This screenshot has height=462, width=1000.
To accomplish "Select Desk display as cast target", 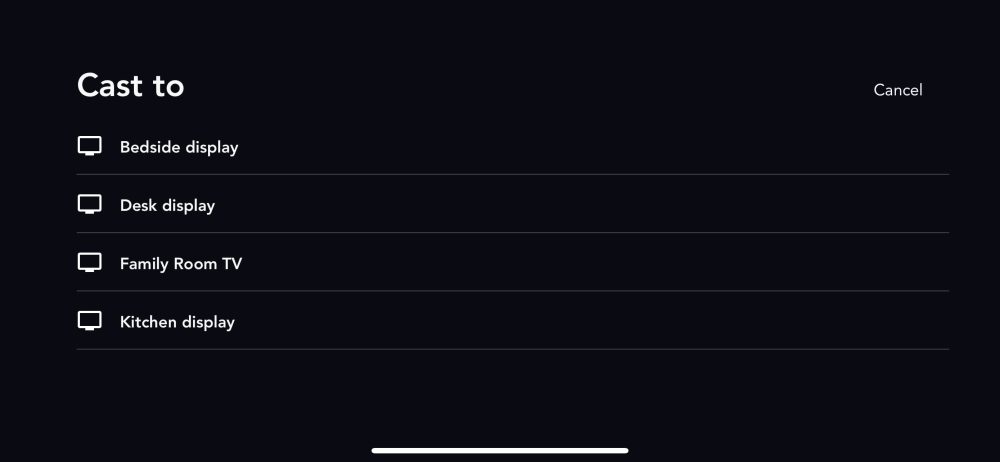I will coord(167,205).
